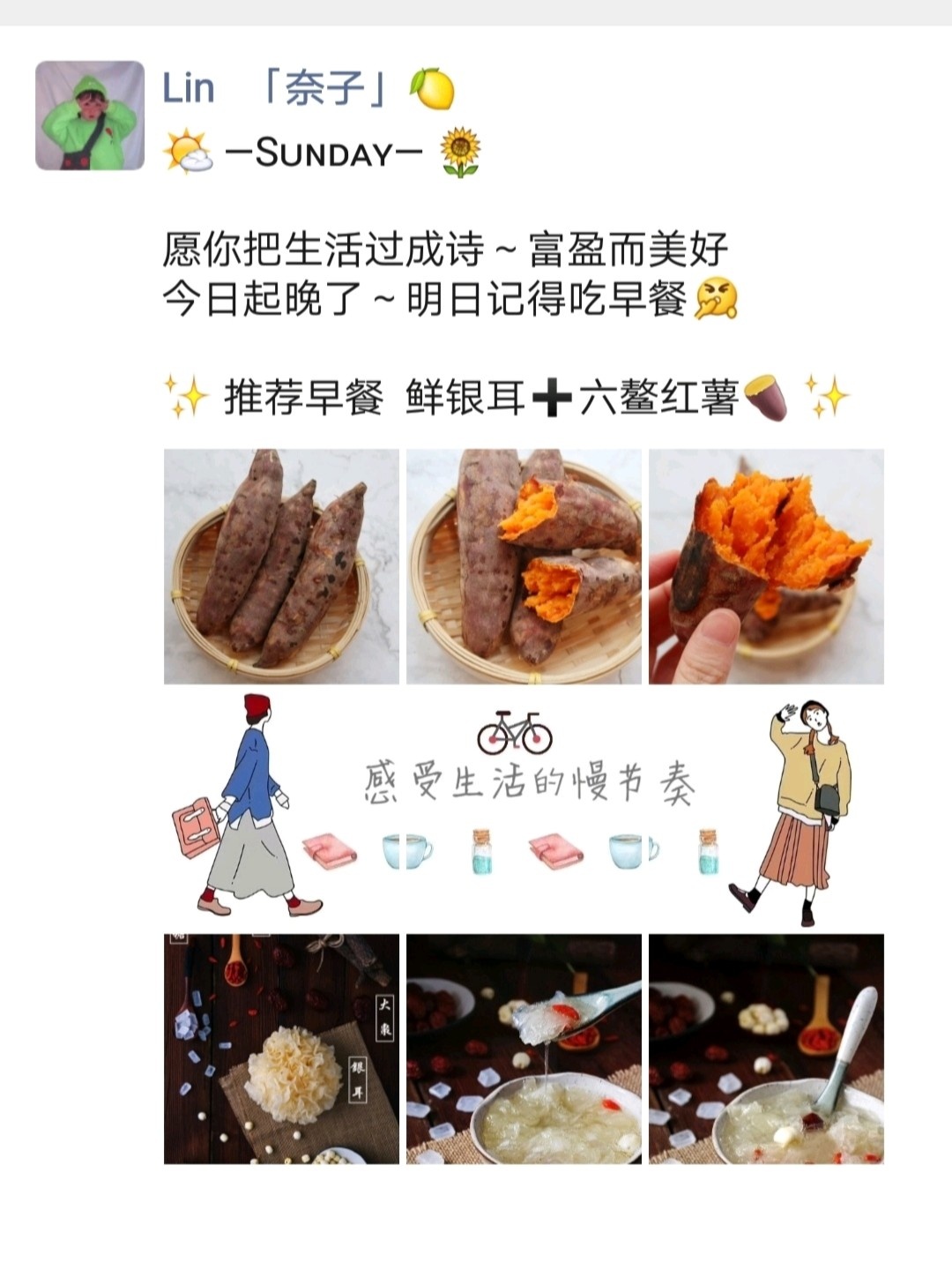View photo of three whole sweet potatoes
This screenshot has width=952, height=1270.
click(x=281, y=566)
